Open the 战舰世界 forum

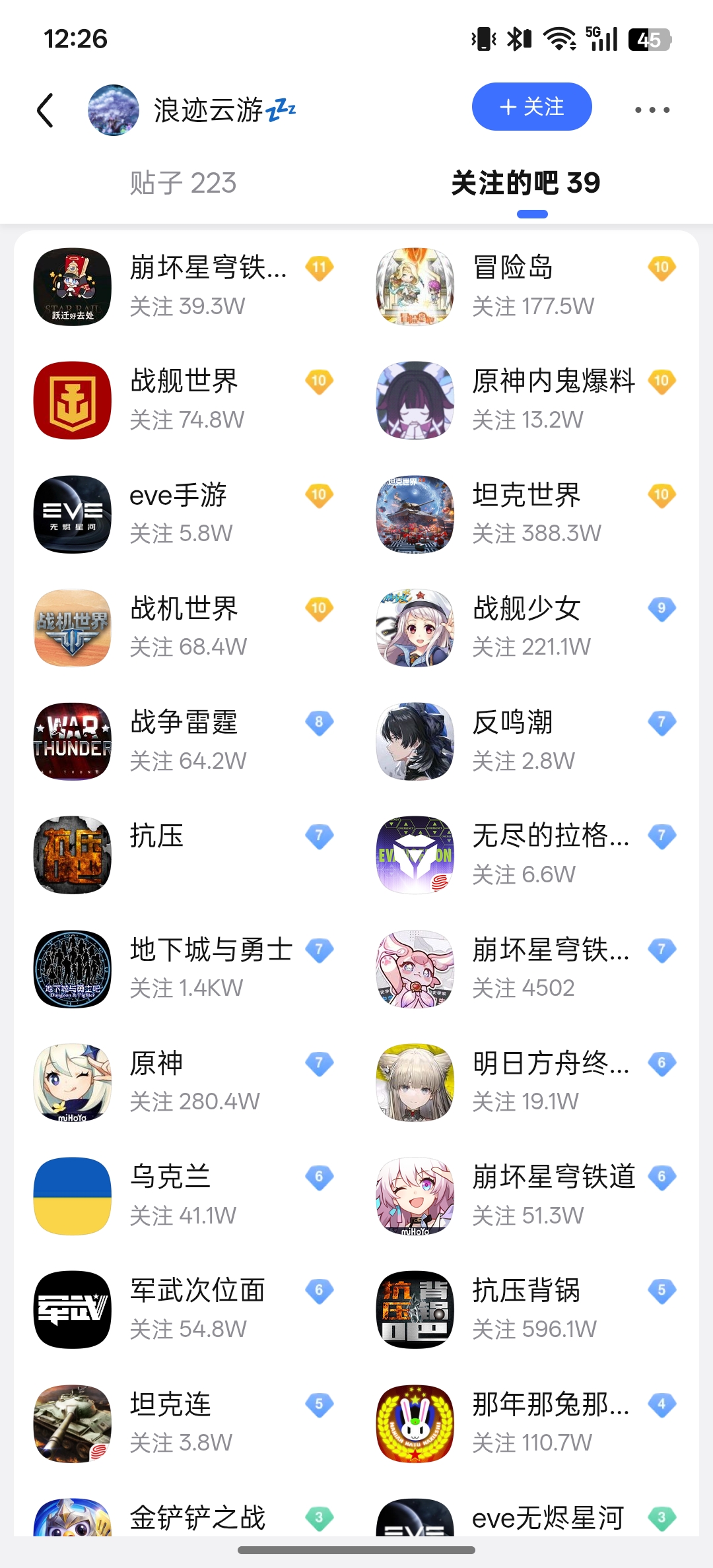pyautogui.click(x=184, y=400)
